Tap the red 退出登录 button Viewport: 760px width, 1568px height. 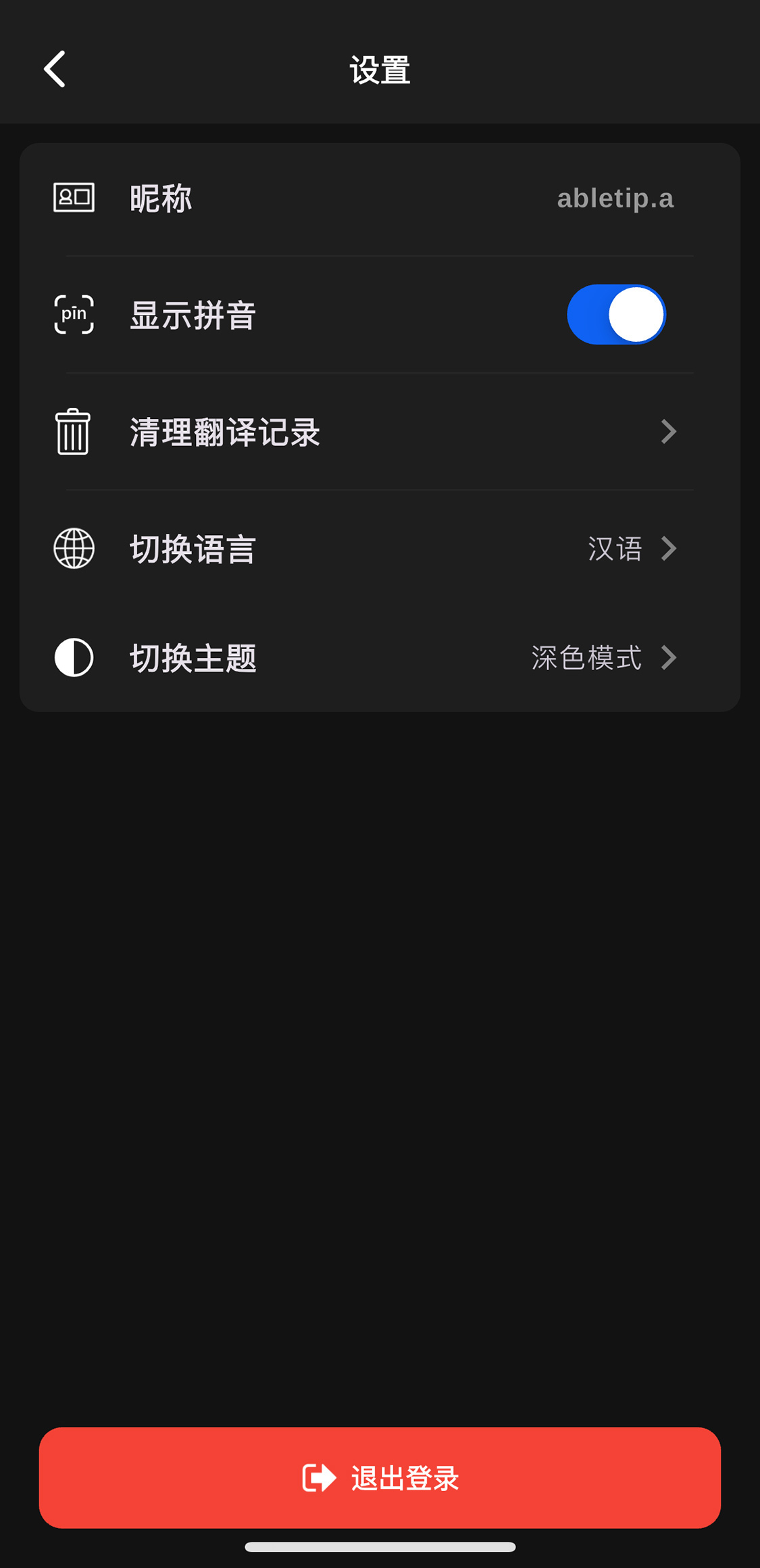click(x=380, y=1478)
